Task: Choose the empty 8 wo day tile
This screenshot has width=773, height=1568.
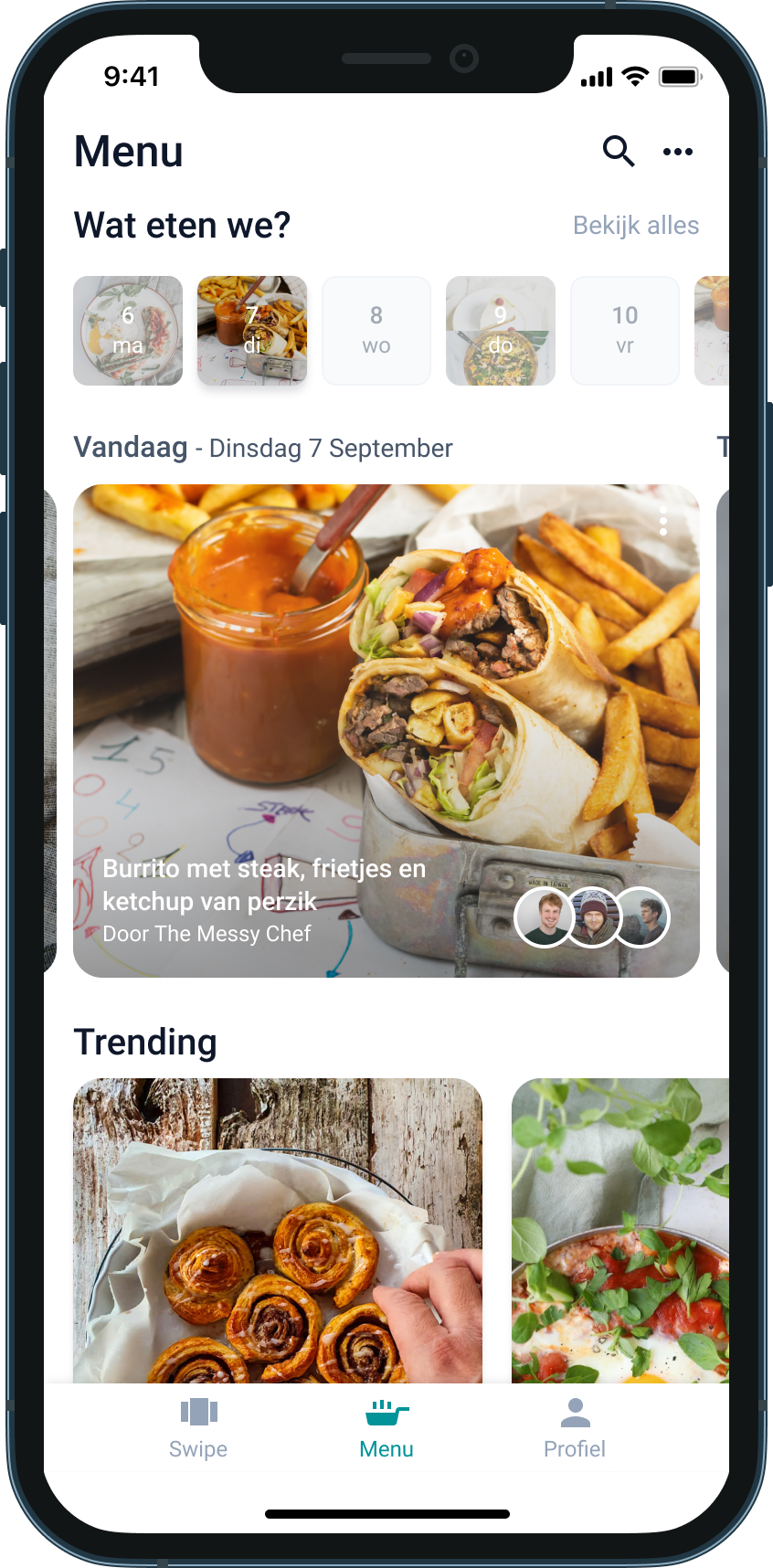Action: pos(376,331)
